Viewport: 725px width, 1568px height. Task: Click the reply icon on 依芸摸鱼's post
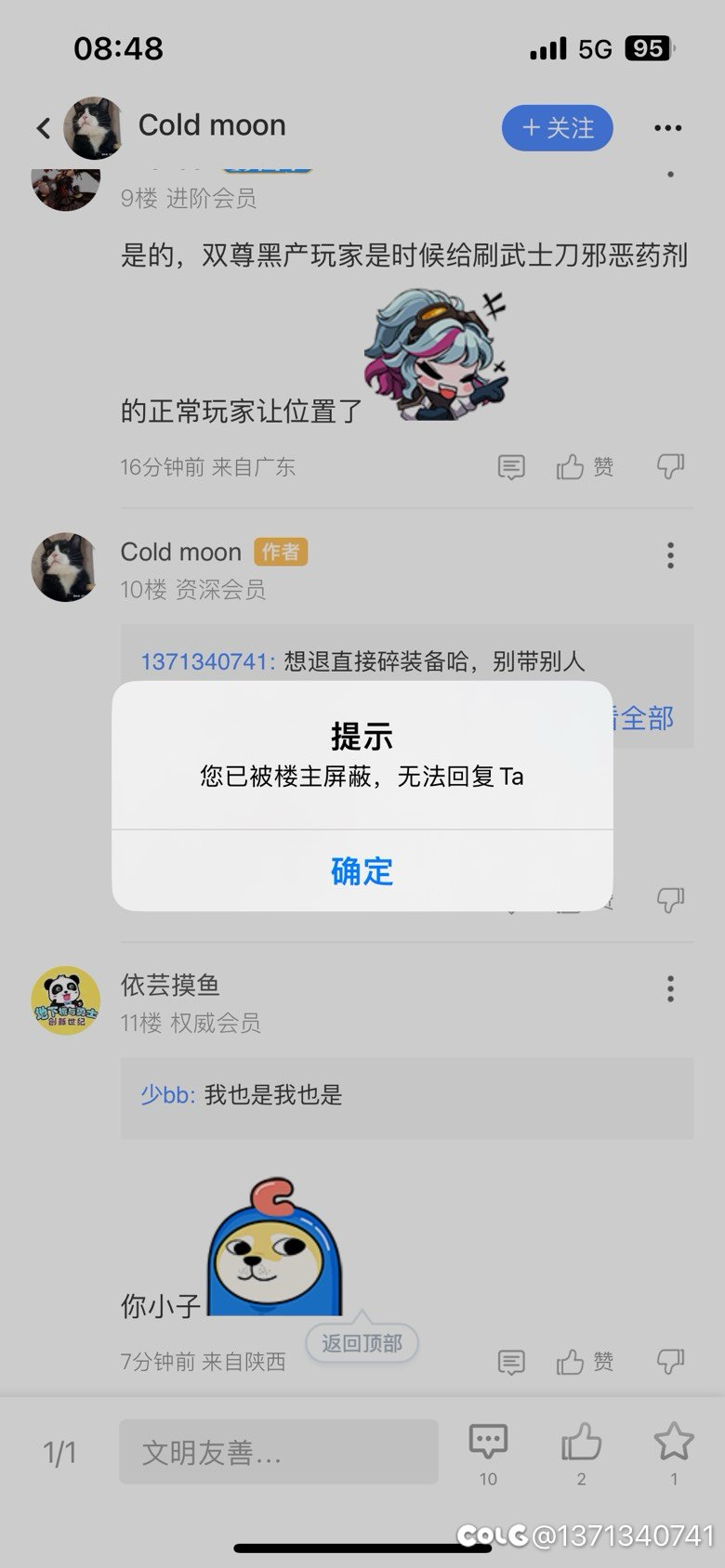point(511,1362)
